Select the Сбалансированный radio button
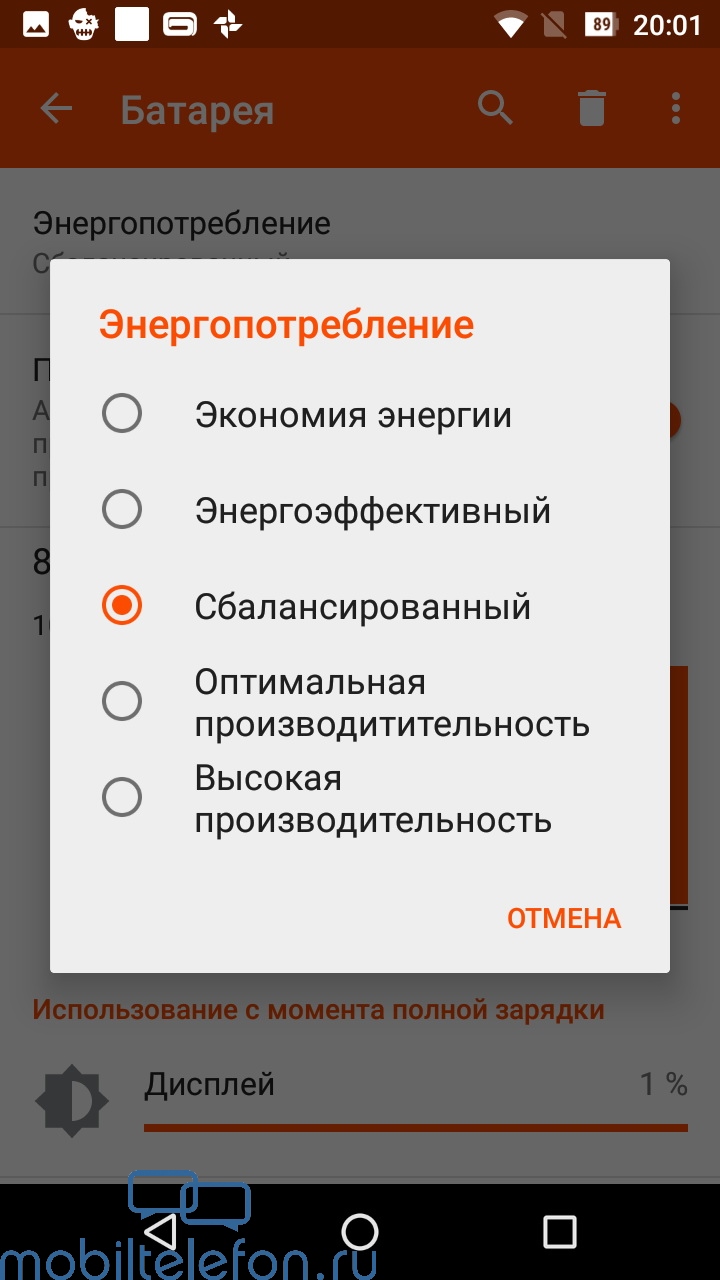Screen dimensions: 720x1280 point(122,606)
